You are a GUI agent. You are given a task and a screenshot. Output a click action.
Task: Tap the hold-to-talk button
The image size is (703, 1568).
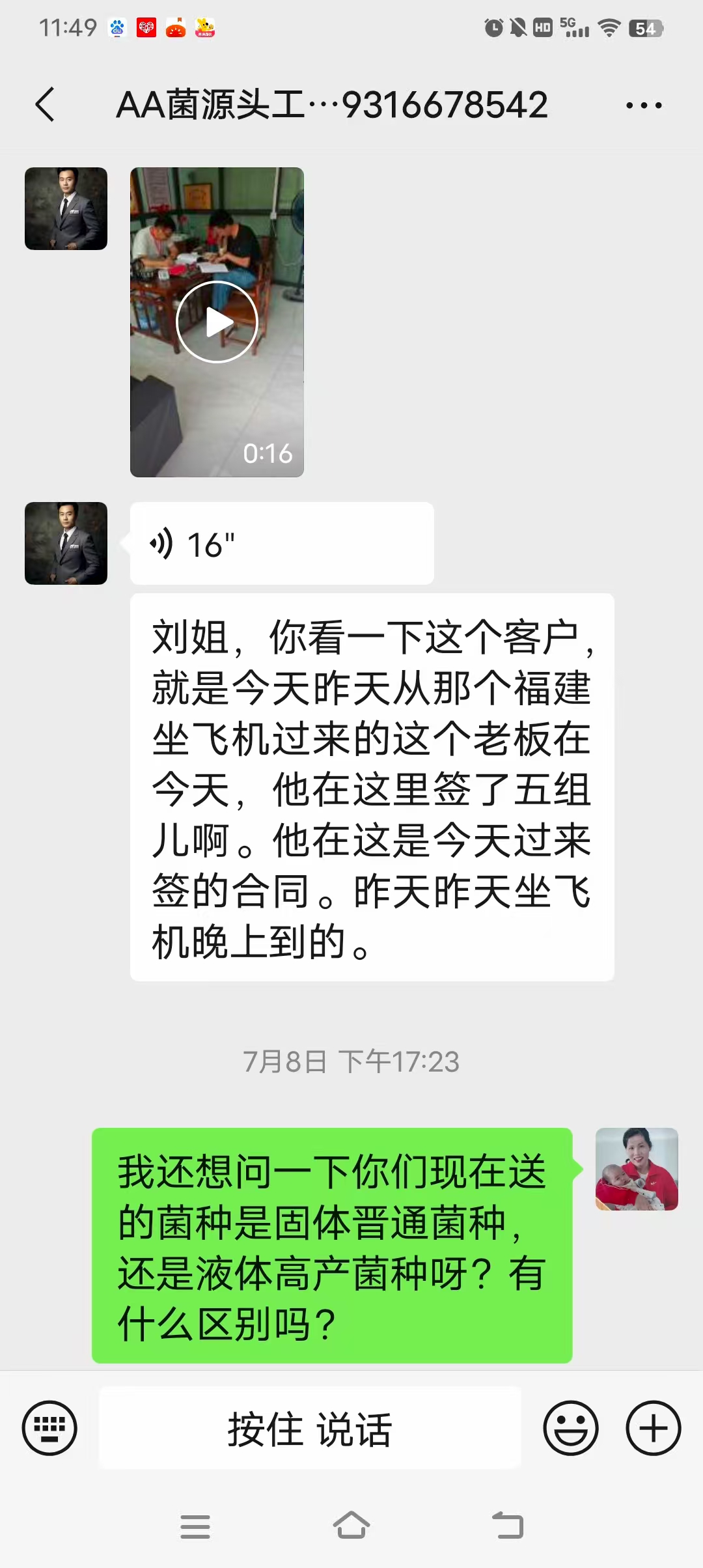(310, 1428)
